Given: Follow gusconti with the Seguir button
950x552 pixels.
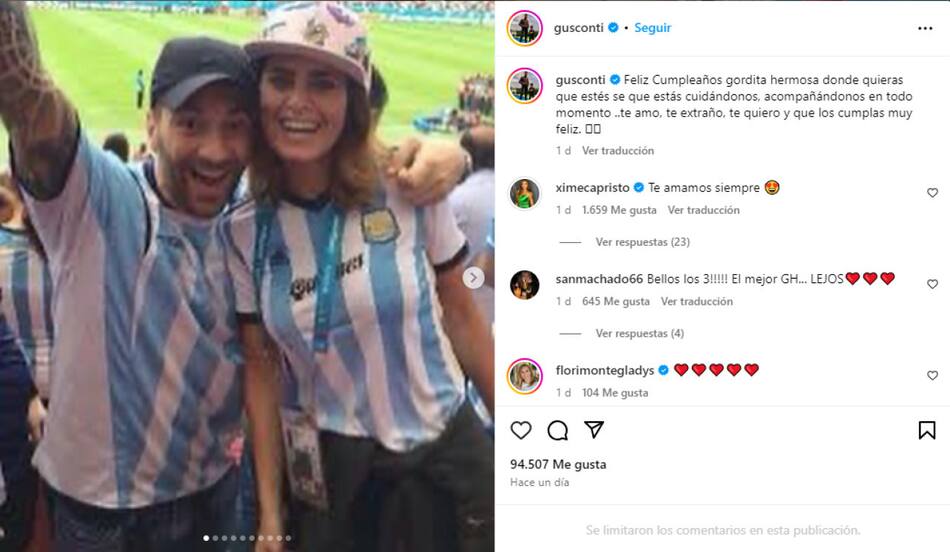Looking at the screenshot, I should tap(654, 28).
